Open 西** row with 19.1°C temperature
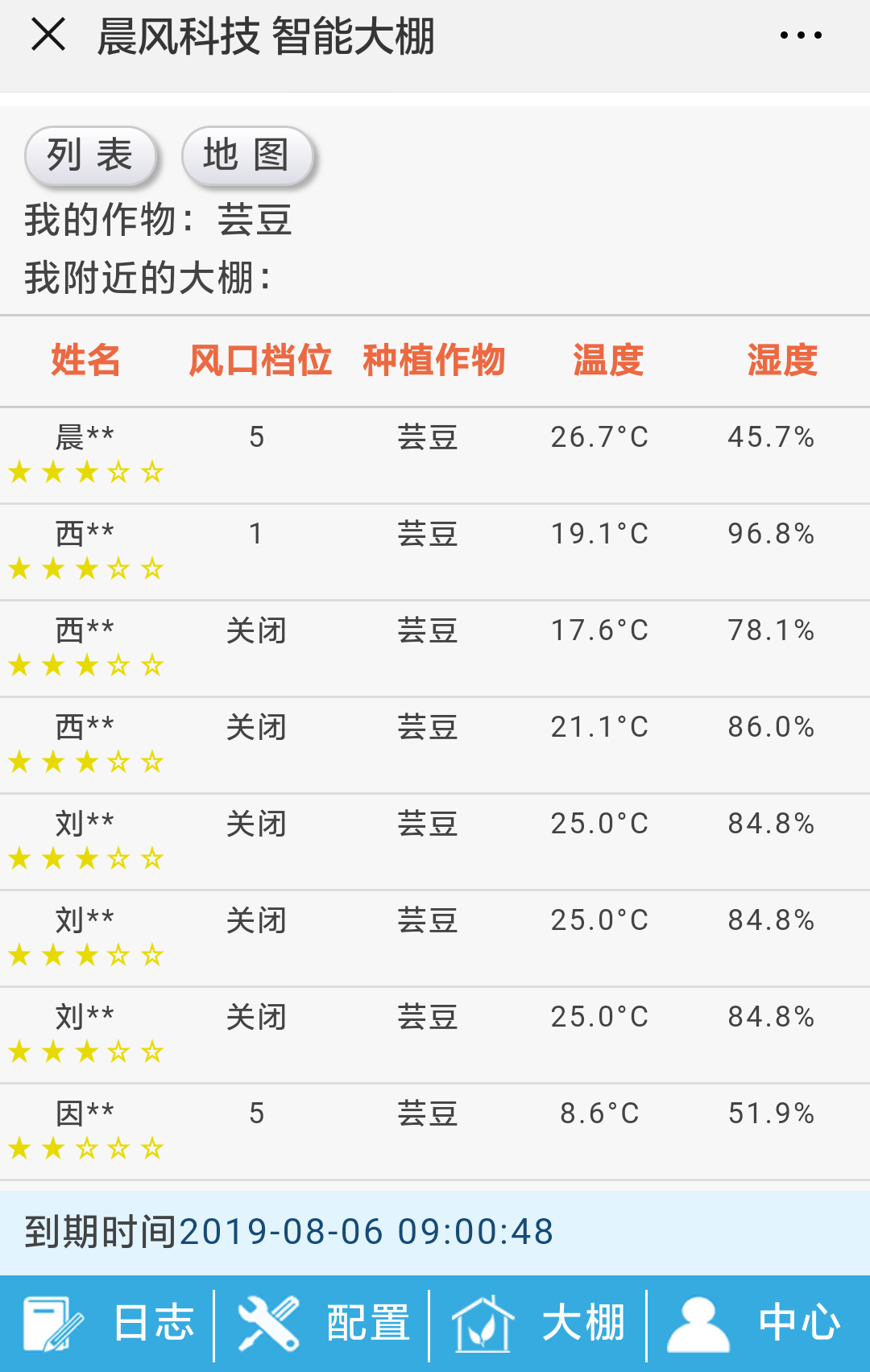The image size is (870, 1372). (x=435, y=552)
